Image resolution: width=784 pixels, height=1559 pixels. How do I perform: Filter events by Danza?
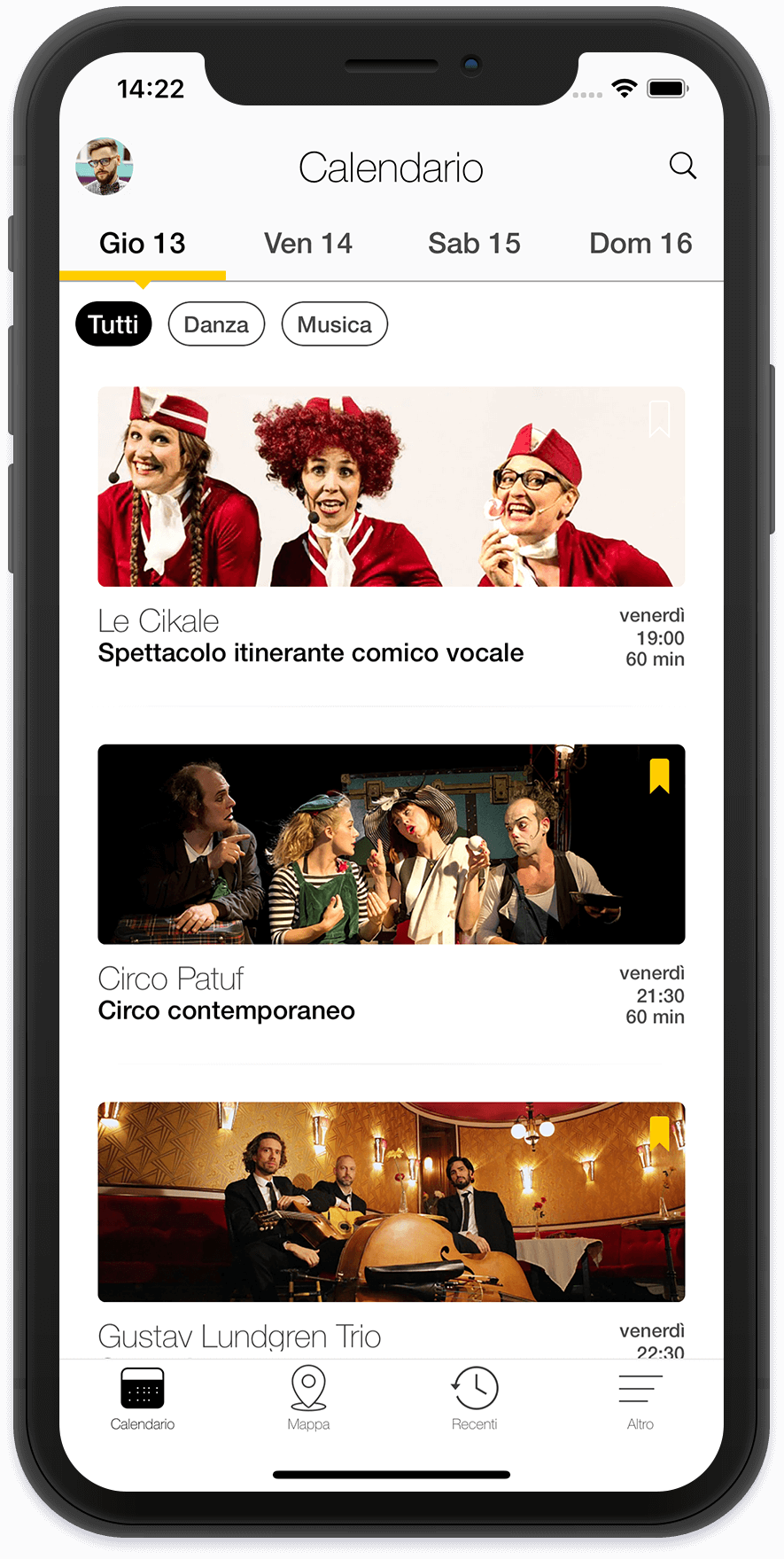tap(216, 324)
